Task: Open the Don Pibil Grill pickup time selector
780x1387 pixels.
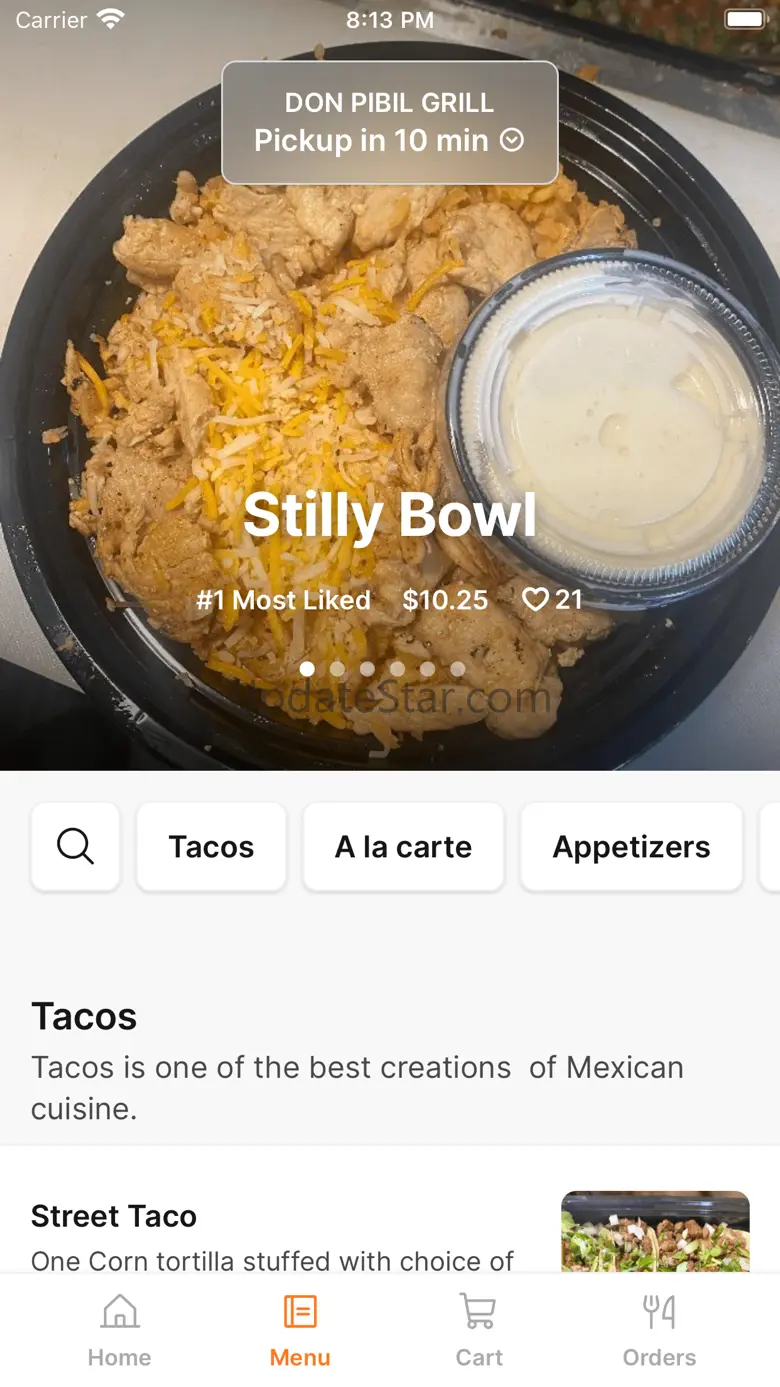Action: click(389, 123)
